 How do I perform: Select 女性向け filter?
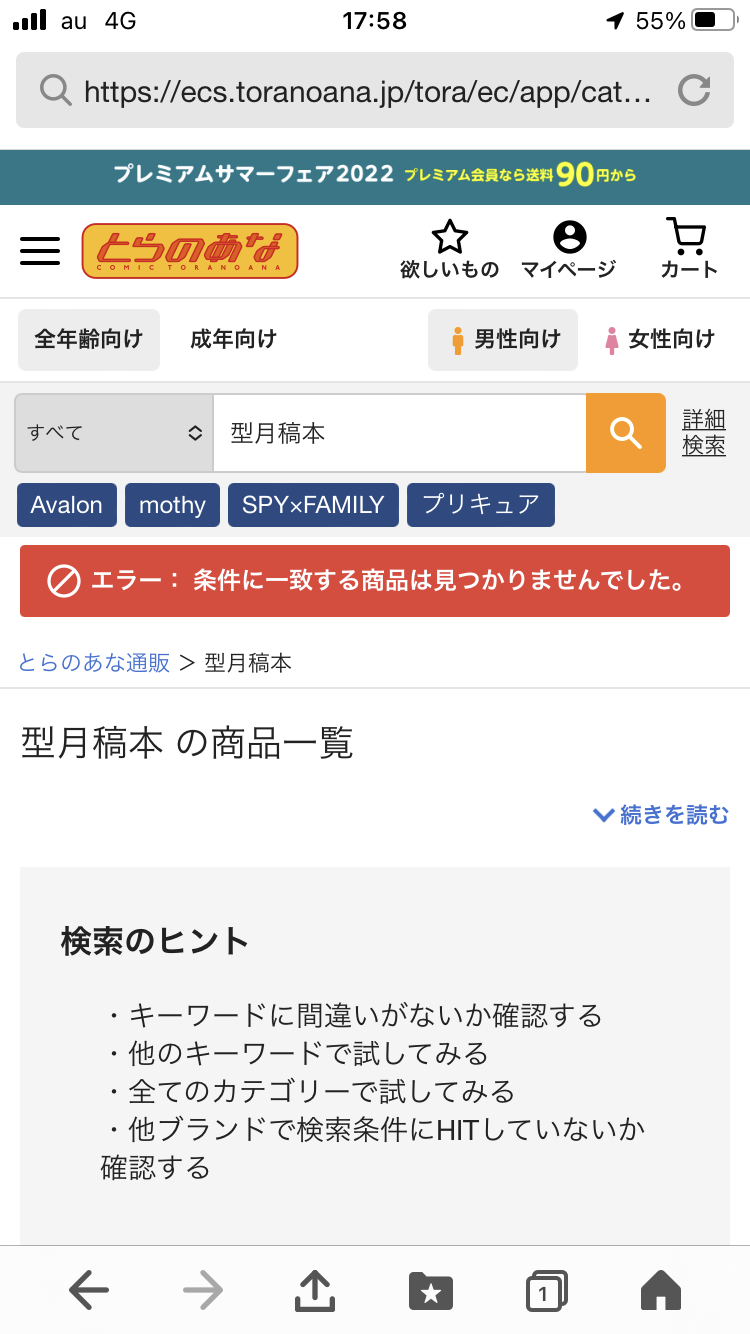click(x=659, y=339)
